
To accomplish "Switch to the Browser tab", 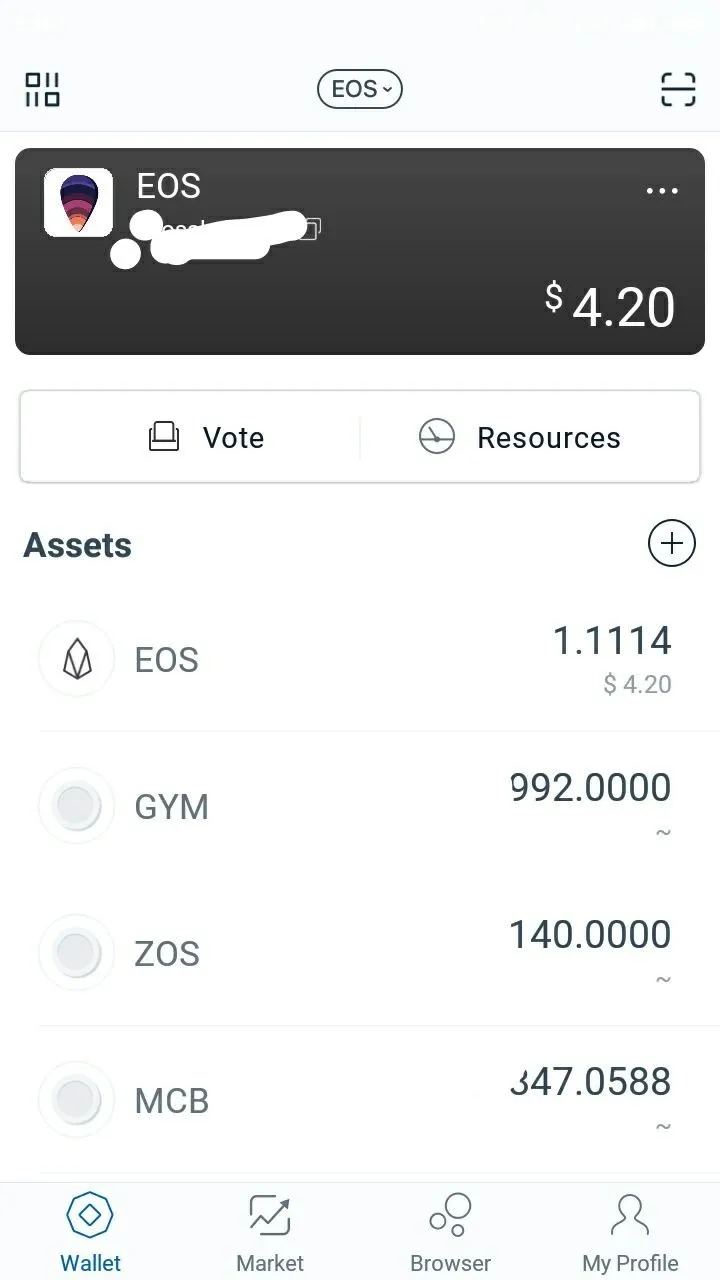I will pyautogui.click(x=450, y=1233).
